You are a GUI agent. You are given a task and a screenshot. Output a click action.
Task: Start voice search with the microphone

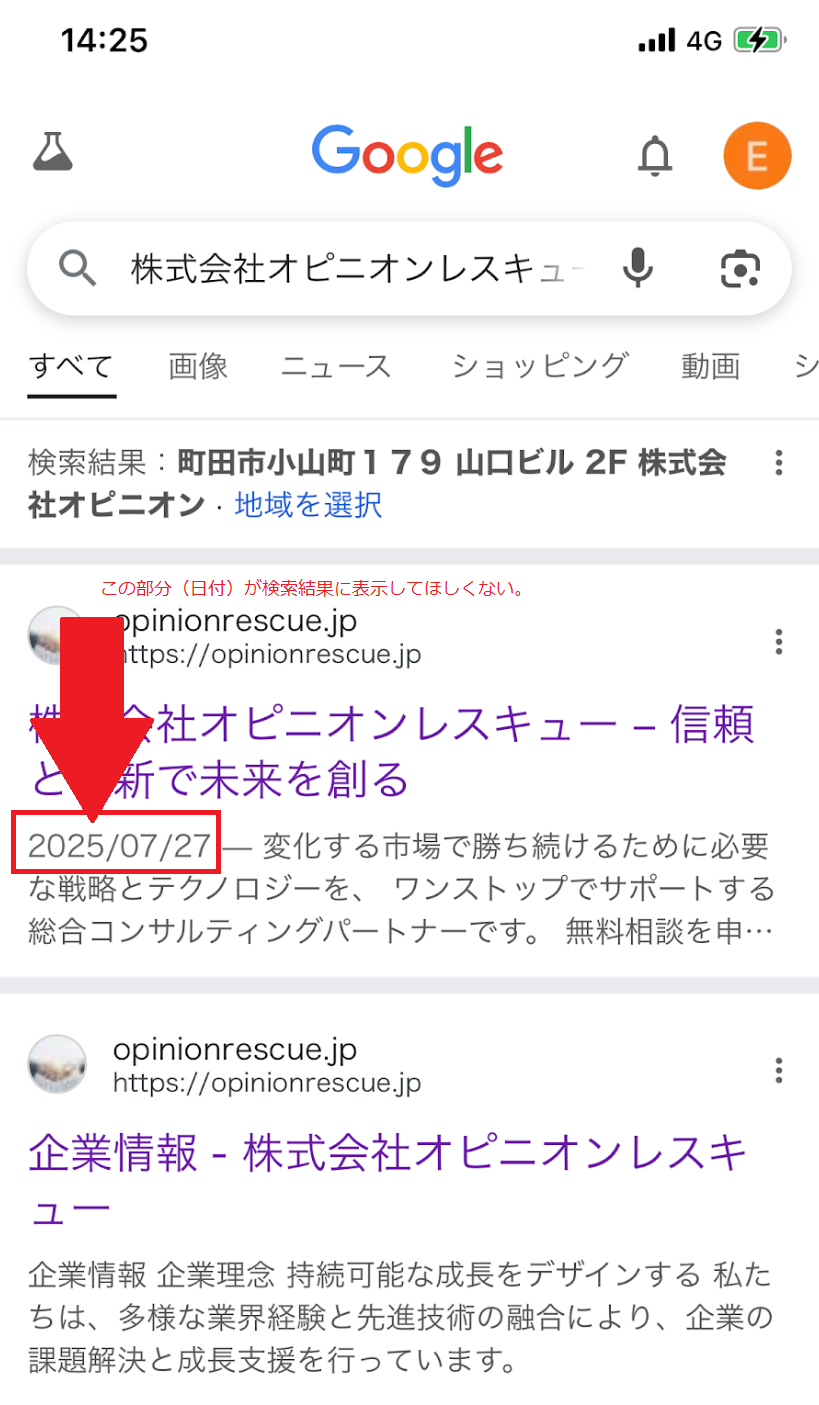click(637, 267)
